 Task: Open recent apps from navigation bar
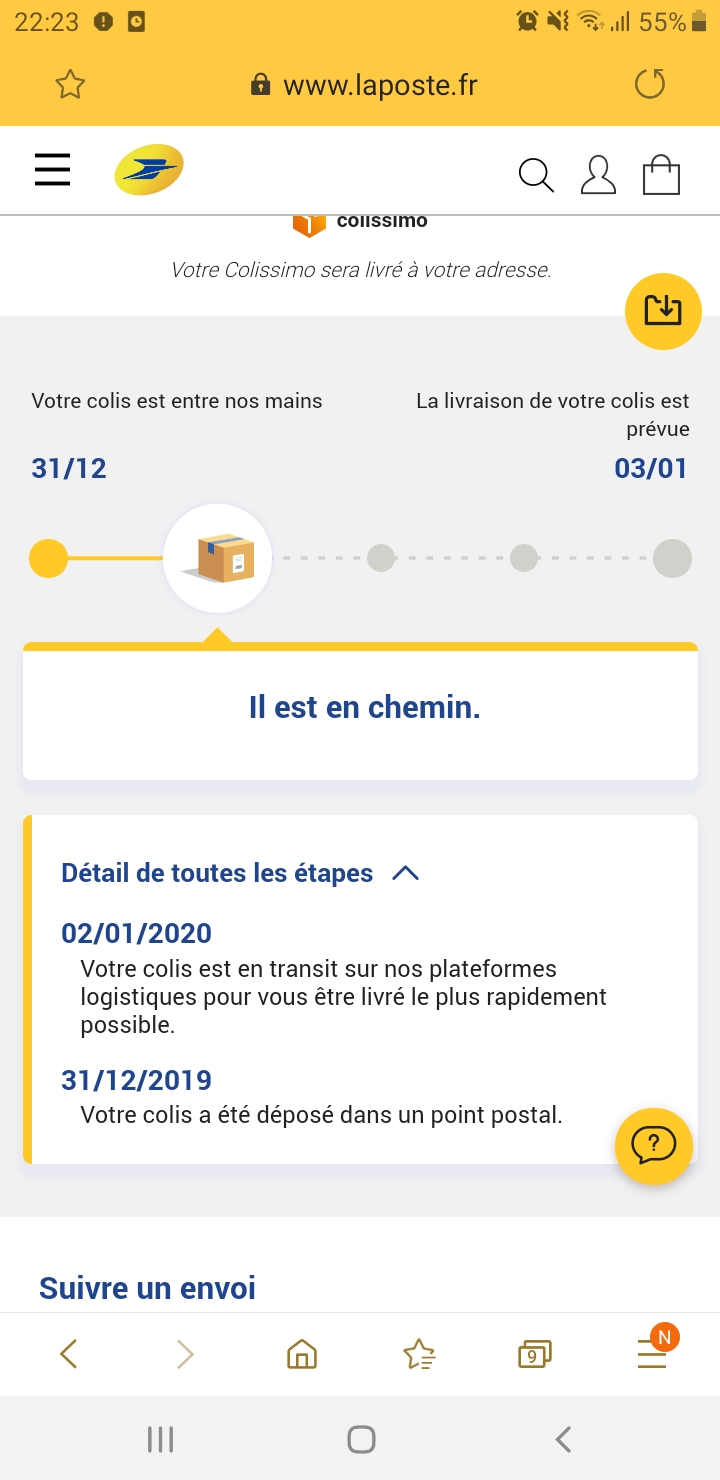pyautogui.click(x=160, y=1439)
